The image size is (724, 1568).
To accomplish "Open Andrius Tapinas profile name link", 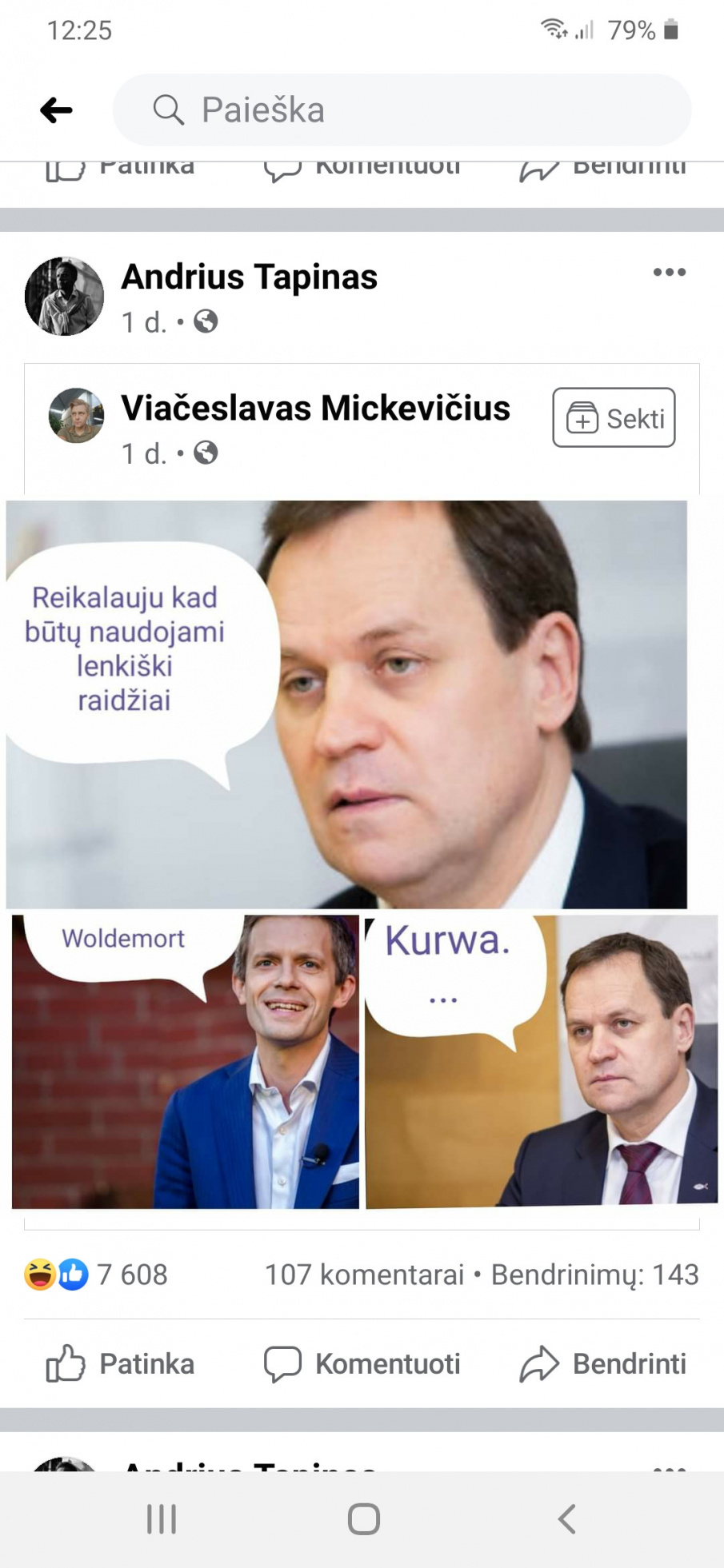I will pyautogui.click(x=249, y=277).
